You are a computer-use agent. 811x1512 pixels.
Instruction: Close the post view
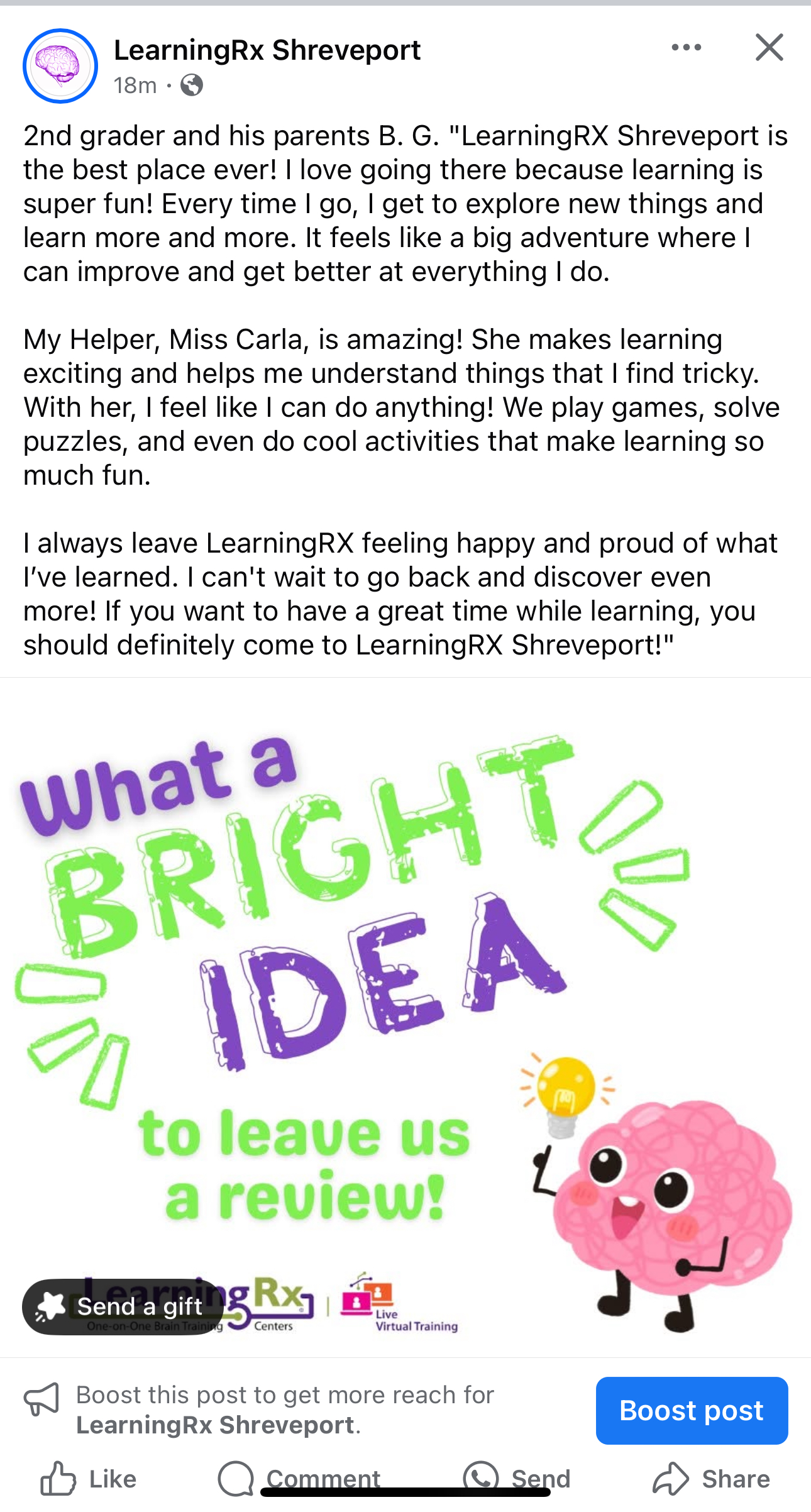(769, 48)
